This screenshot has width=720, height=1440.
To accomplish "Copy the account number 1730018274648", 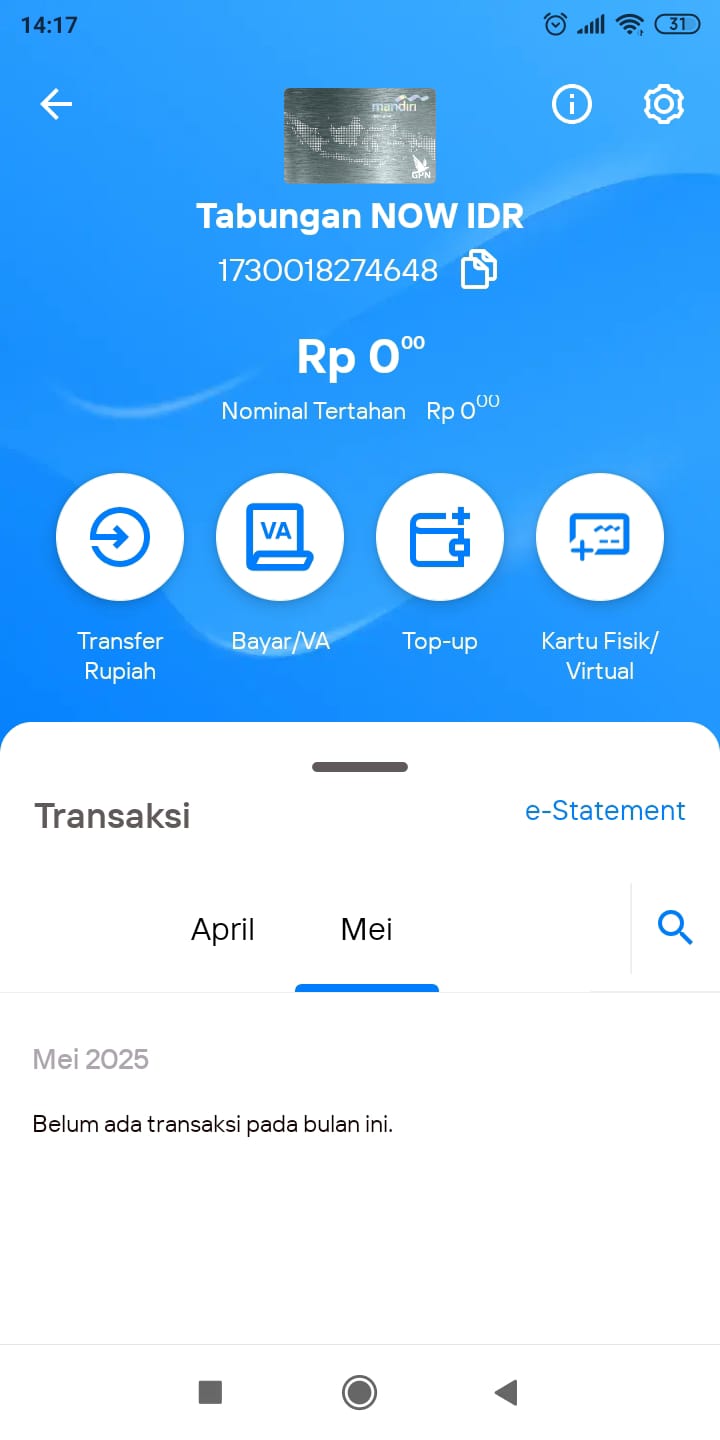I will [479, 270].
